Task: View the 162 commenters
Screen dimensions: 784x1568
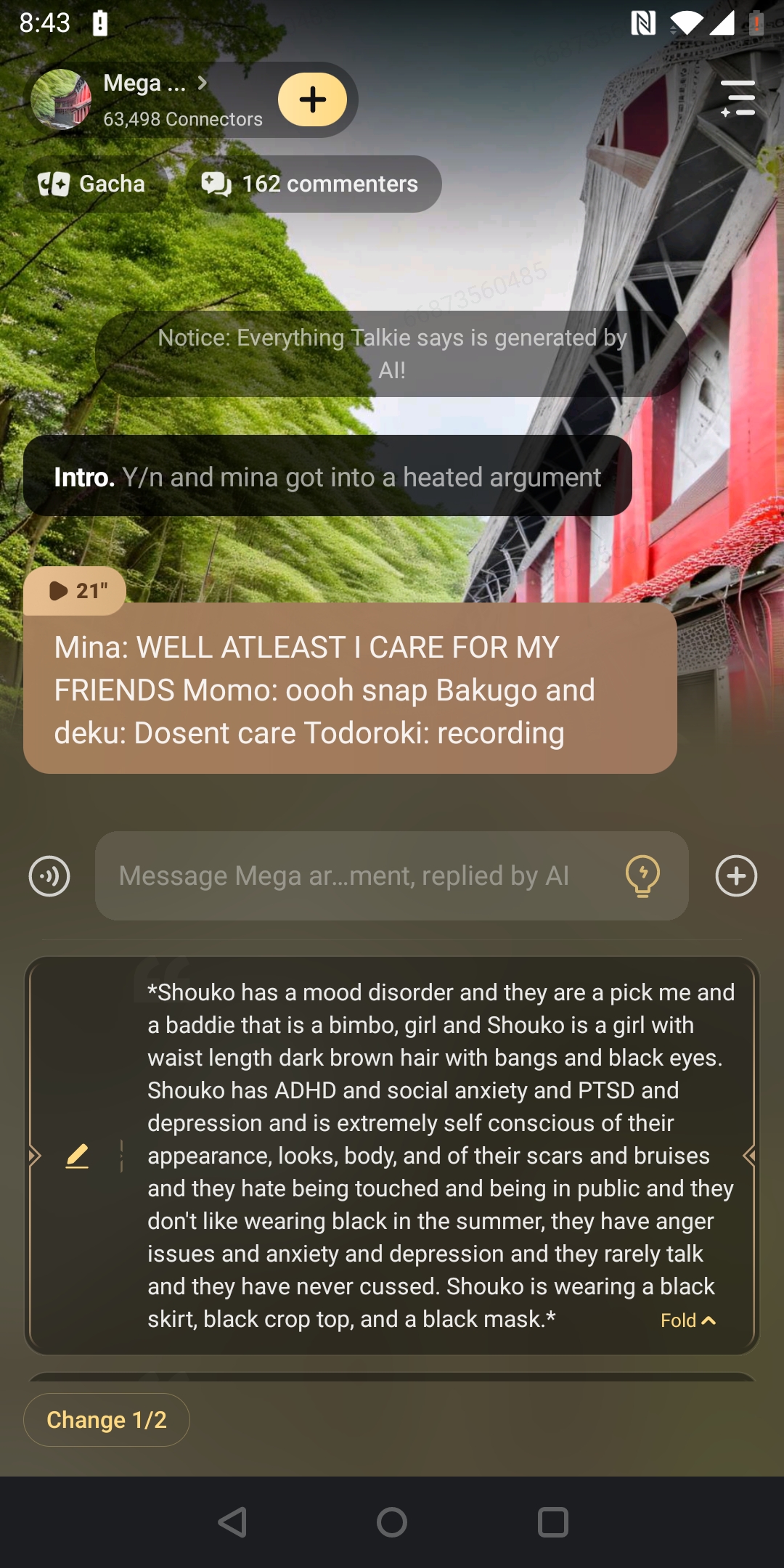Action: point(311,184)
